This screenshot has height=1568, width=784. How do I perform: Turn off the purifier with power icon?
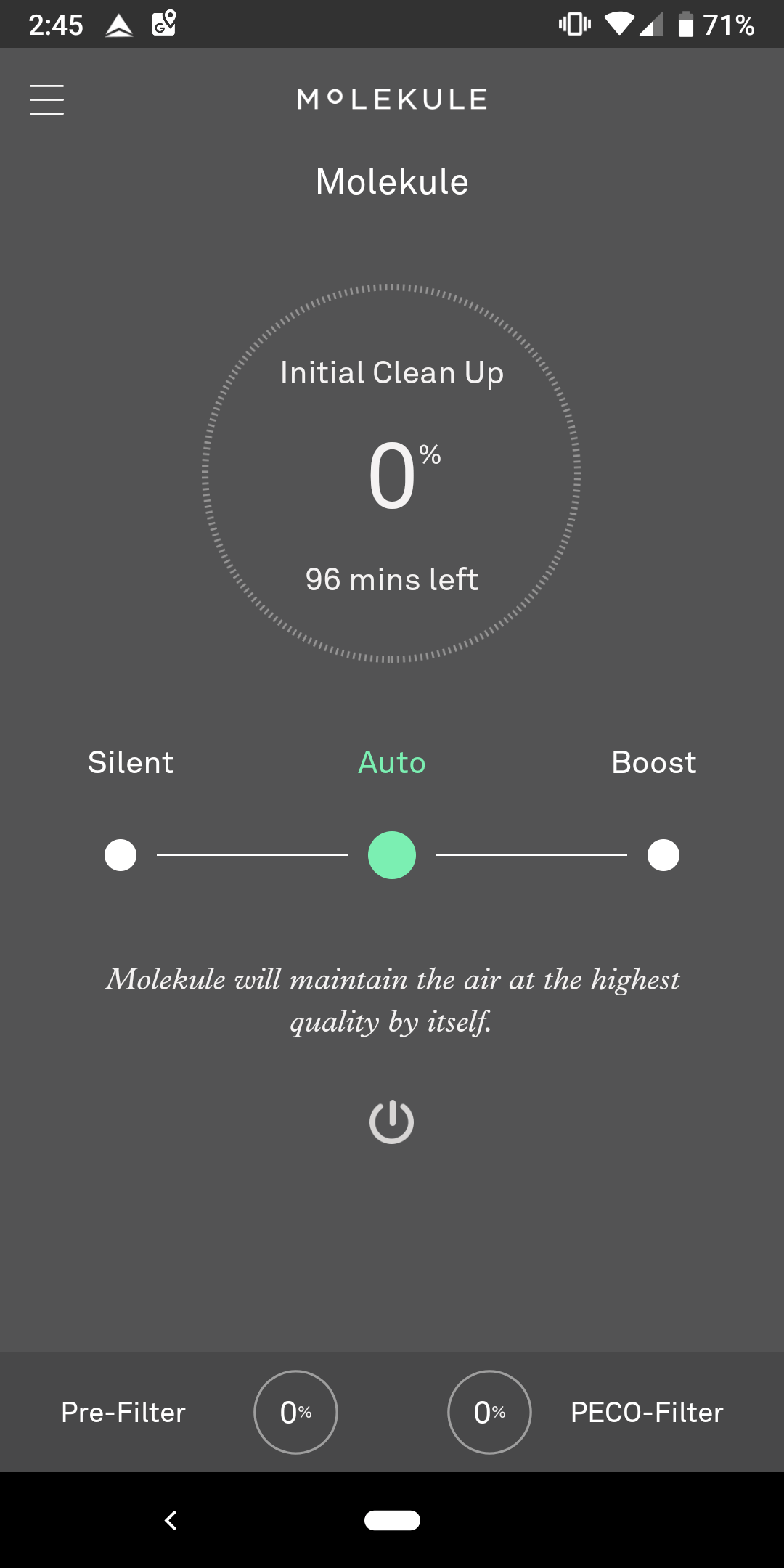click(x=392, y=1122)
